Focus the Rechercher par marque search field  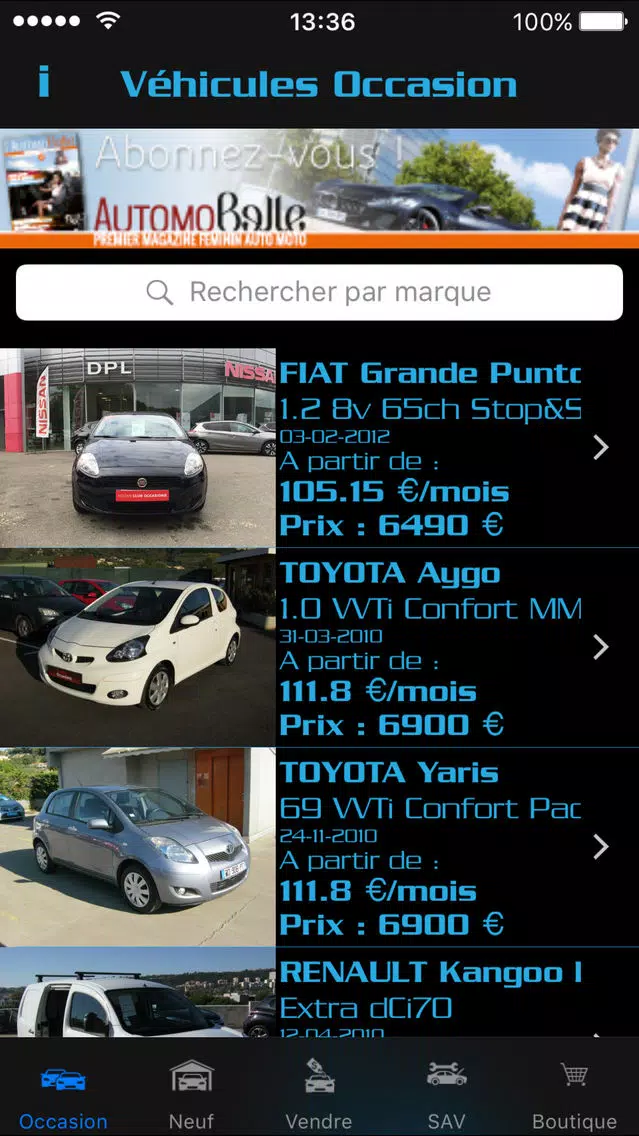320,292
